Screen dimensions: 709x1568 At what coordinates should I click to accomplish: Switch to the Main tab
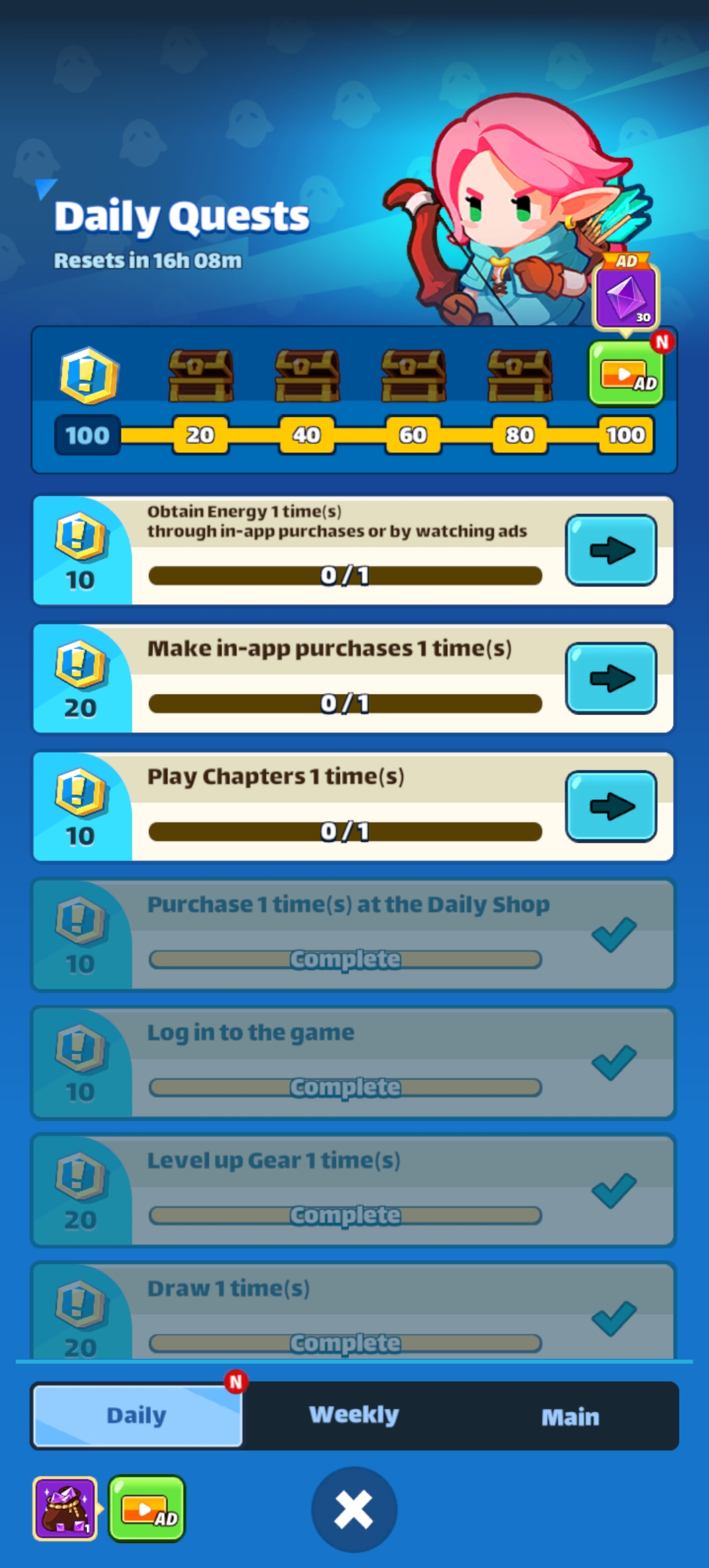click(570, 1416)
